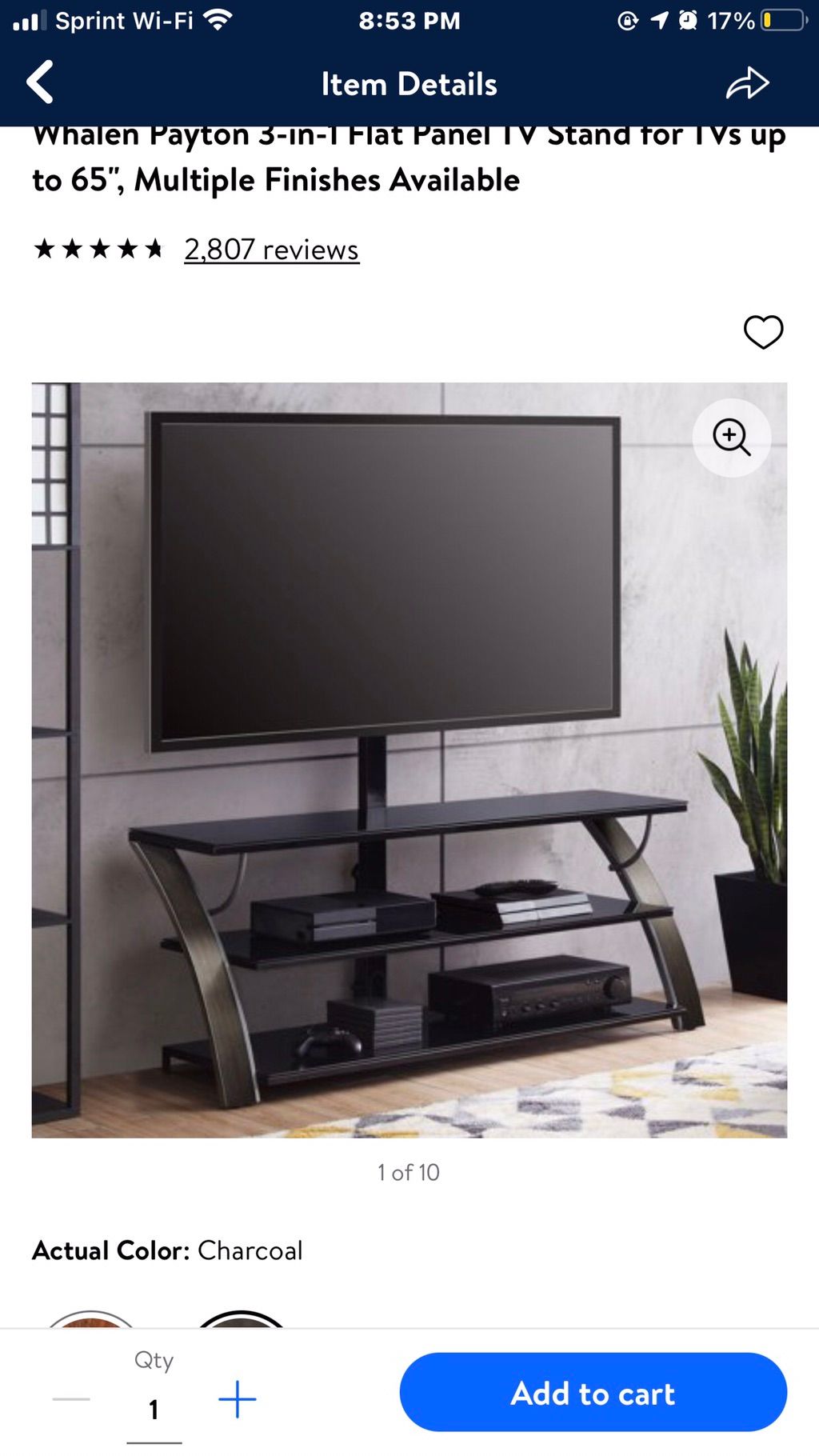Increase quantity with the plus button

click(237, 1399)
